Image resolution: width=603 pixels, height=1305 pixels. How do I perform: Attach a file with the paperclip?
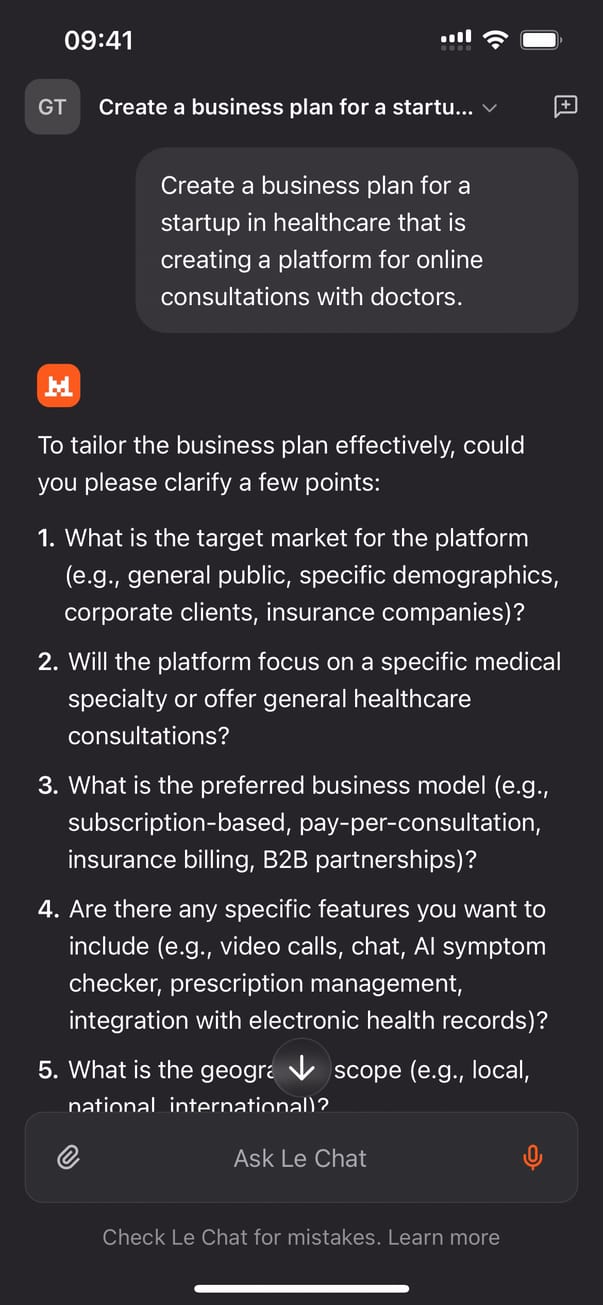click(x=68, y=1158)
